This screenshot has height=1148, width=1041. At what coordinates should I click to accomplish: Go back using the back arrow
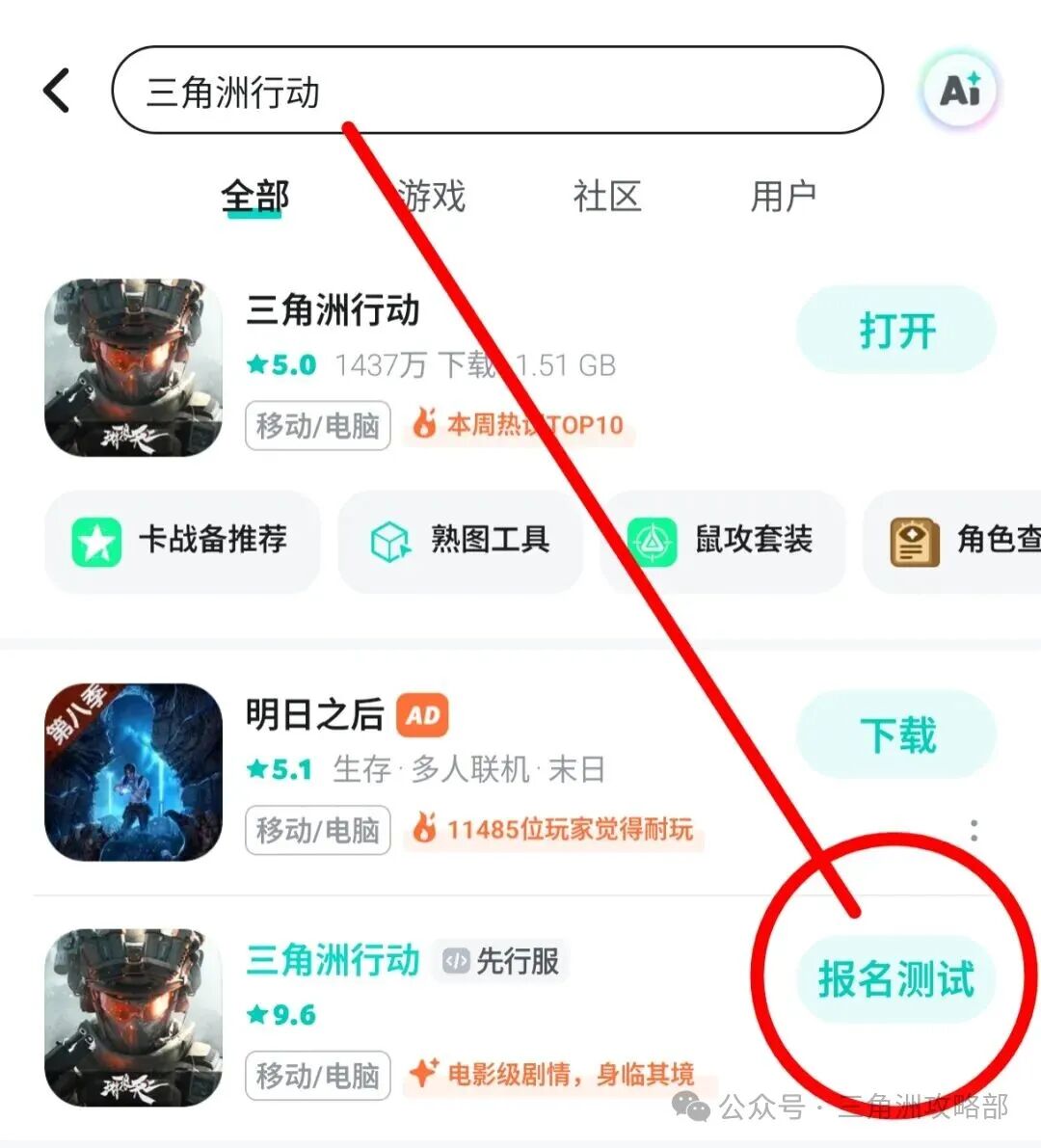58,91
